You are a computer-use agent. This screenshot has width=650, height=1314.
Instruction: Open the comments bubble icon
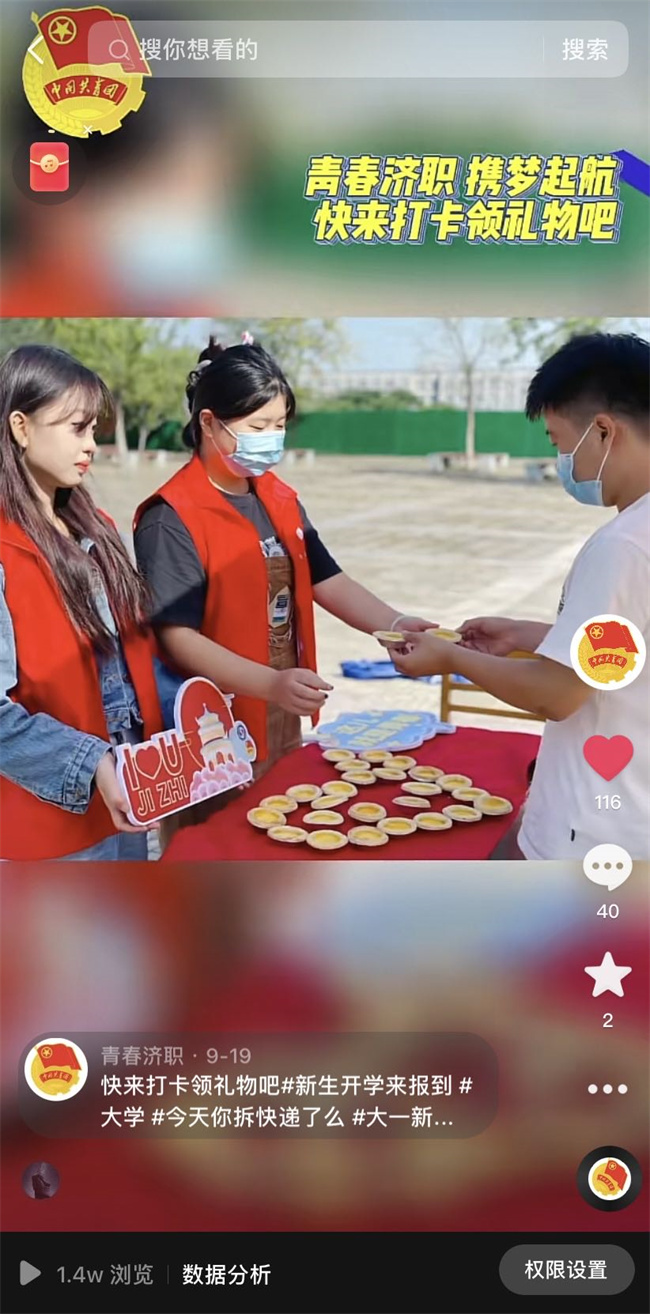[608, 866]
